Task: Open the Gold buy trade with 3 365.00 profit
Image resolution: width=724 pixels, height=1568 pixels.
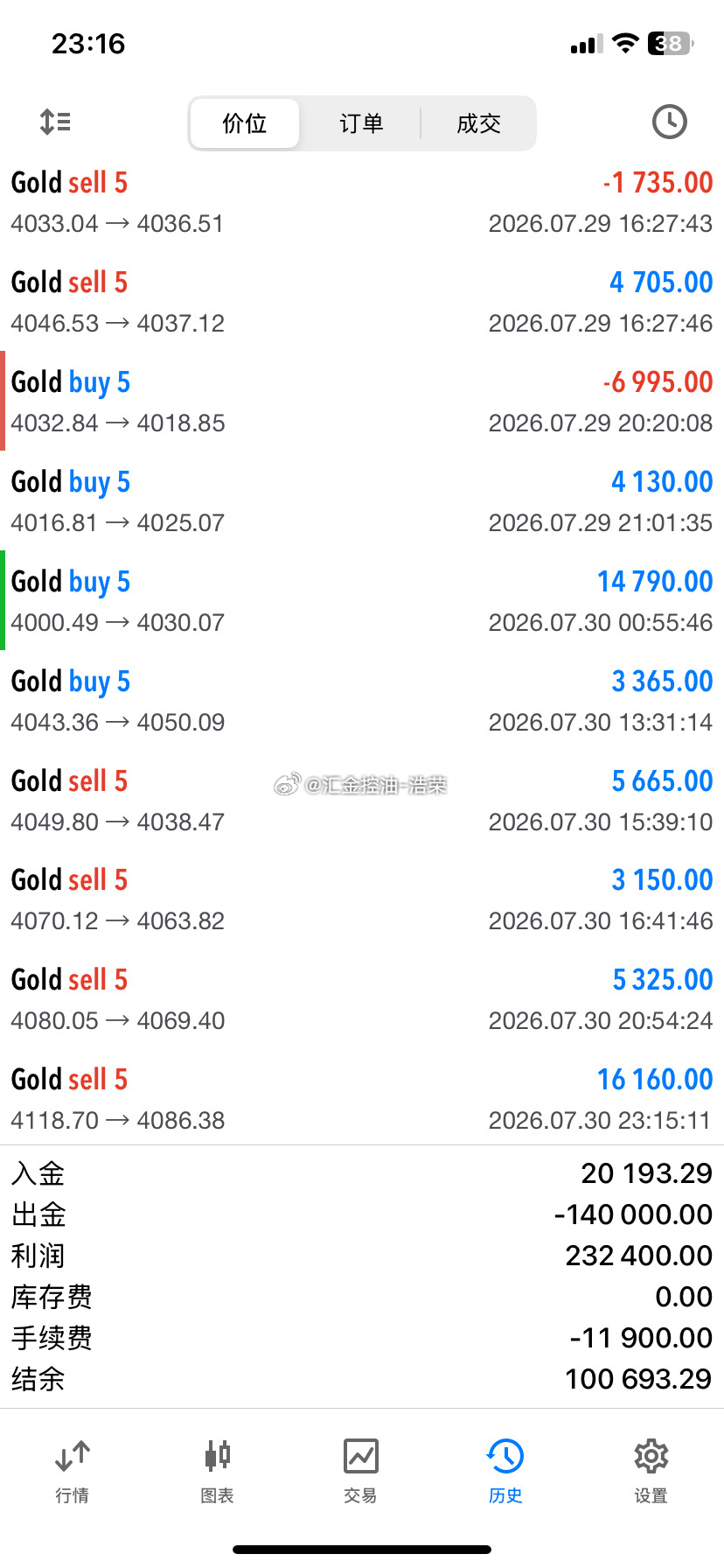Action: (x=362, y=701)
